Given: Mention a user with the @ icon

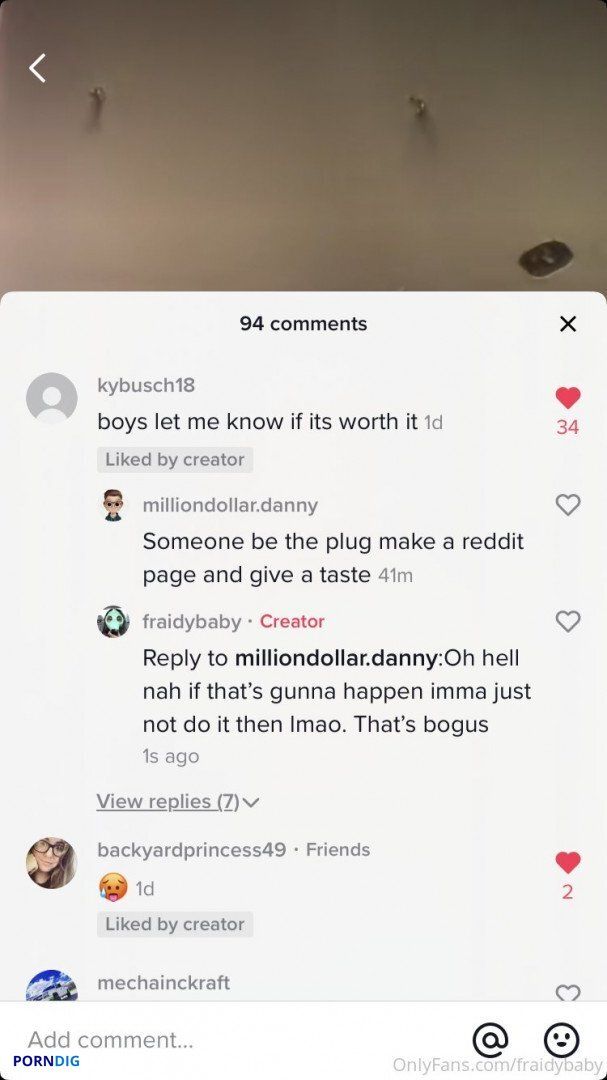Looking at the screenshot, I should [491, 1039].
